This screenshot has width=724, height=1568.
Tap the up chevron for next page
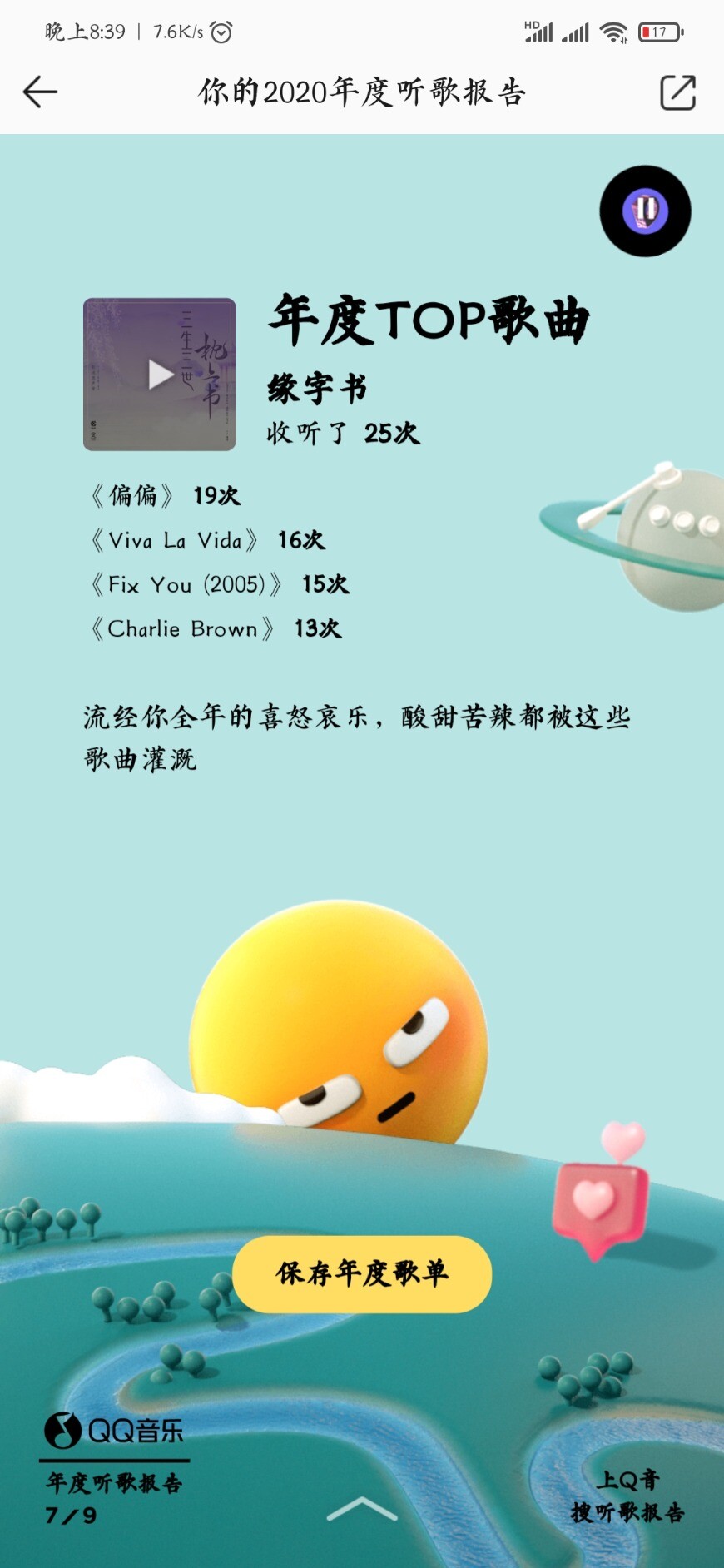click(x=362, y=1508)
